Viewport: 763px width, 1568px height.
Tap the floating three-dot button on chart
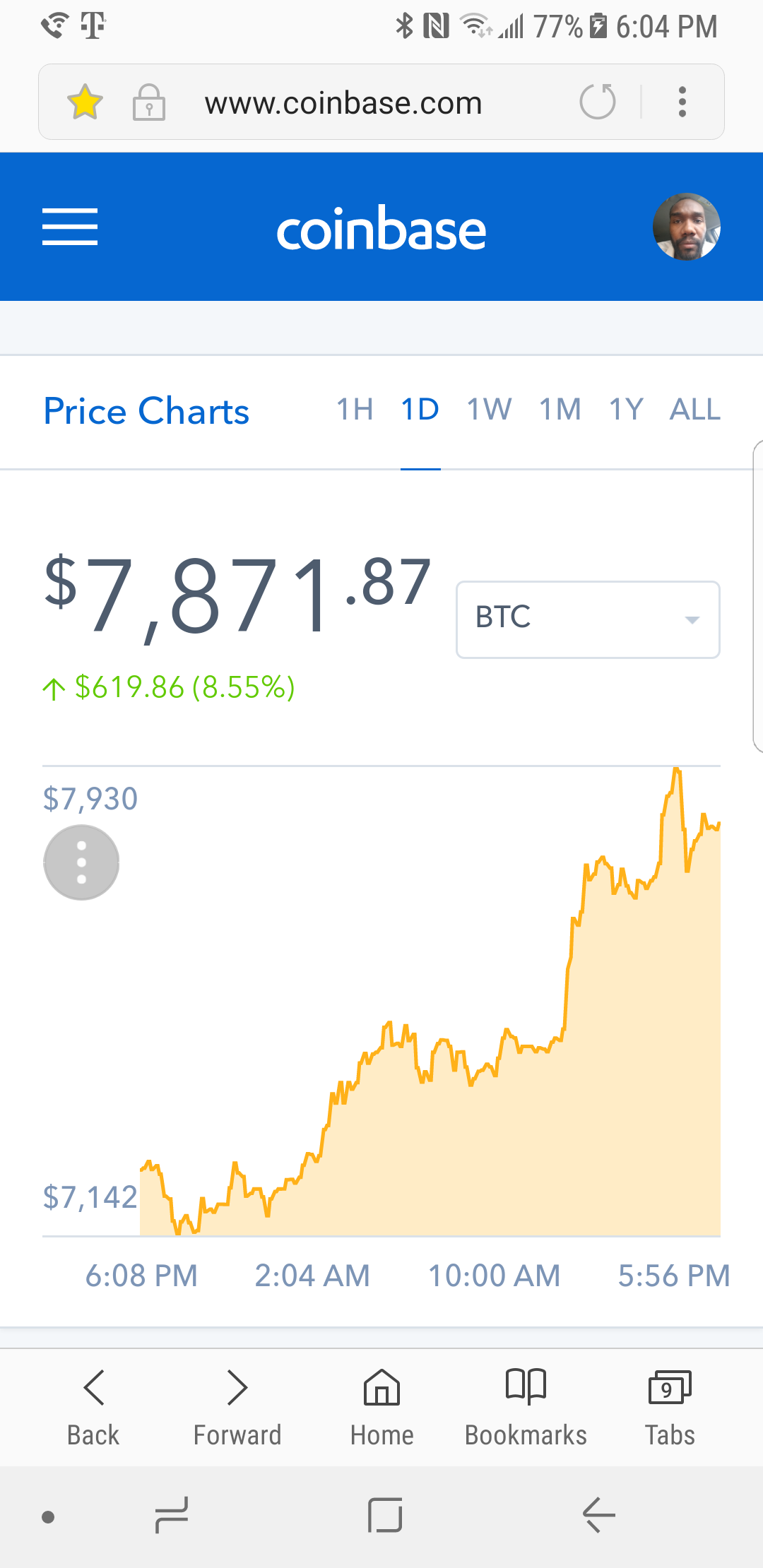[x=81, y=862]
